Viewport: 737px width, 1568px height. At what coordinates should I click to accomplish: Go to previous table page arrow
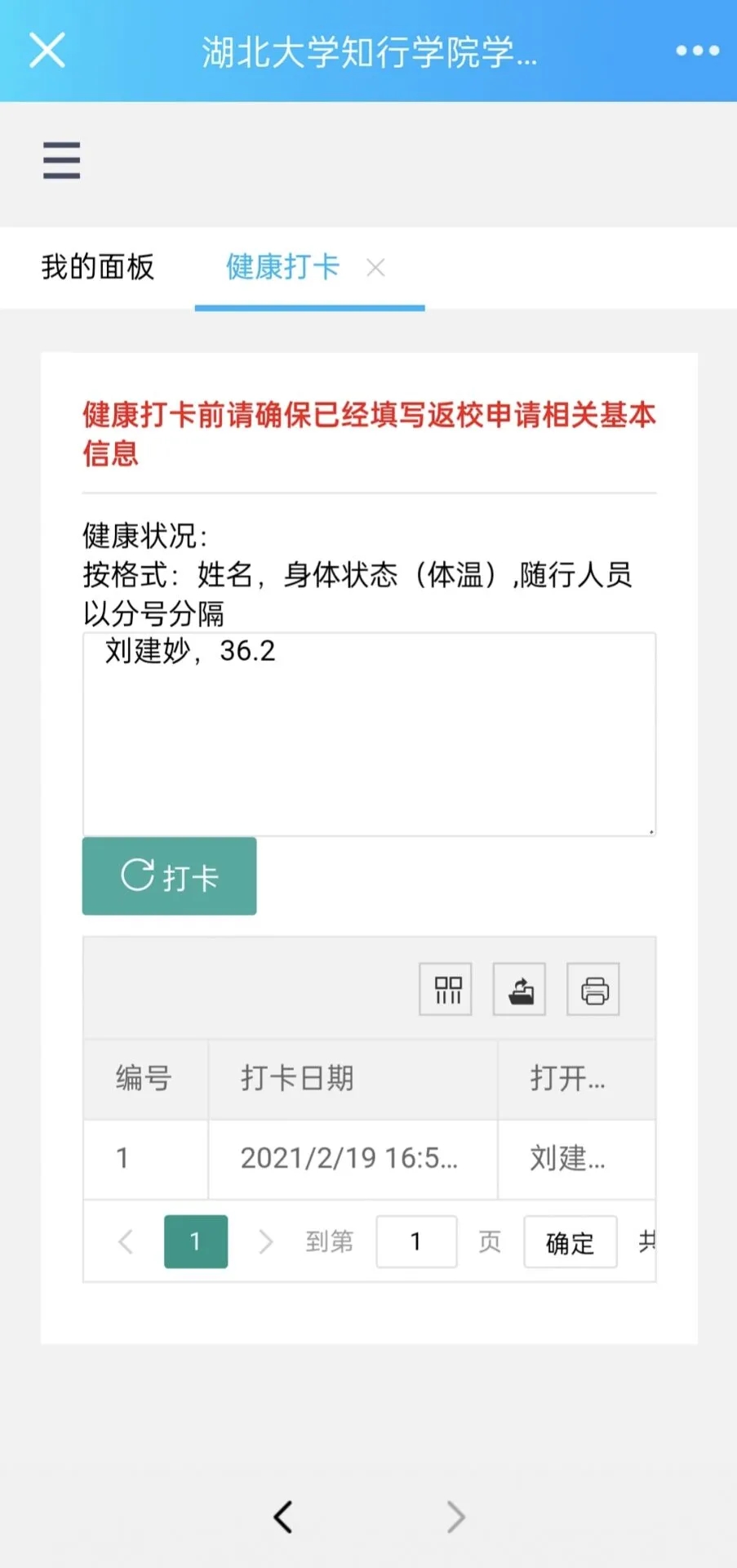(126, 1241)
